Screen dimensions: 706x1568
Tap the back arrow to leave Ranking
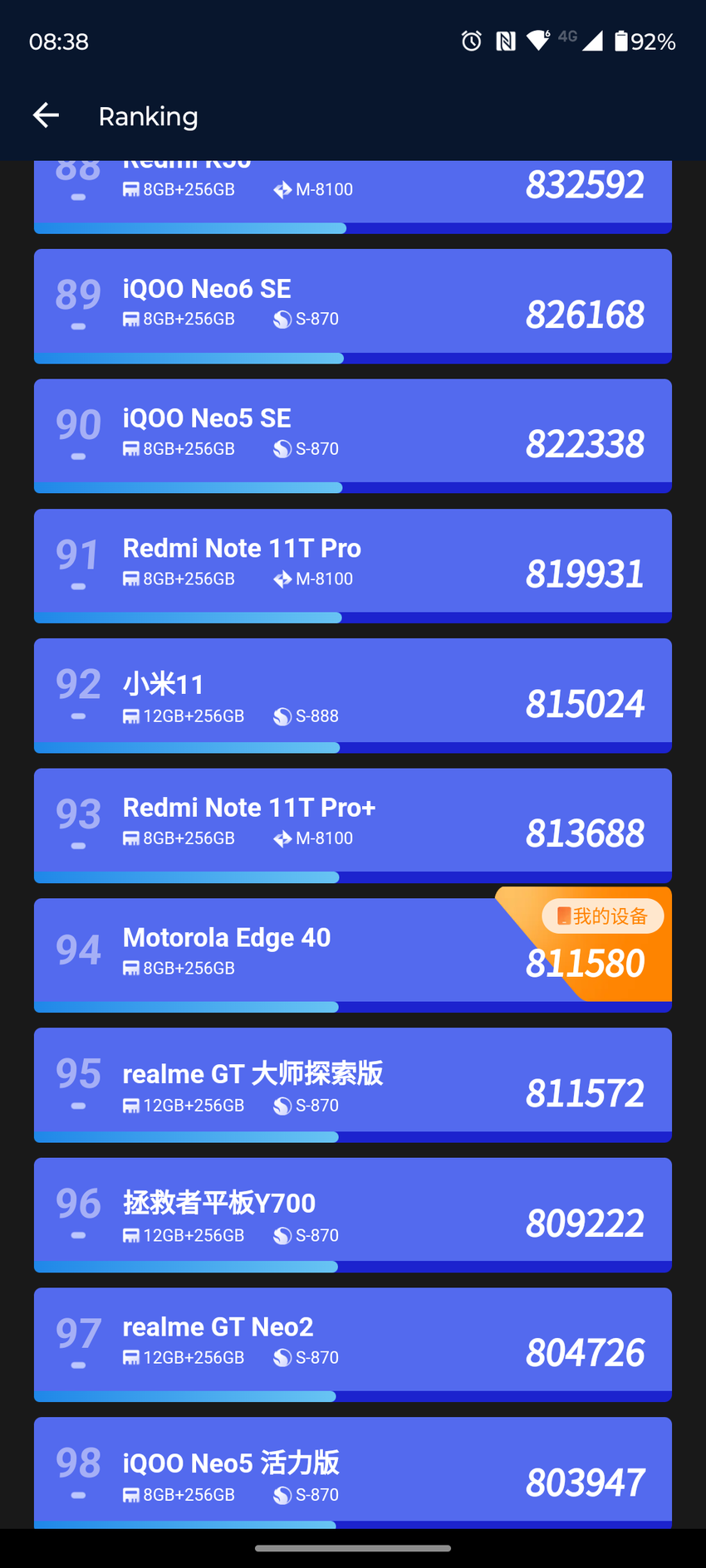click(x=46, y=115)
